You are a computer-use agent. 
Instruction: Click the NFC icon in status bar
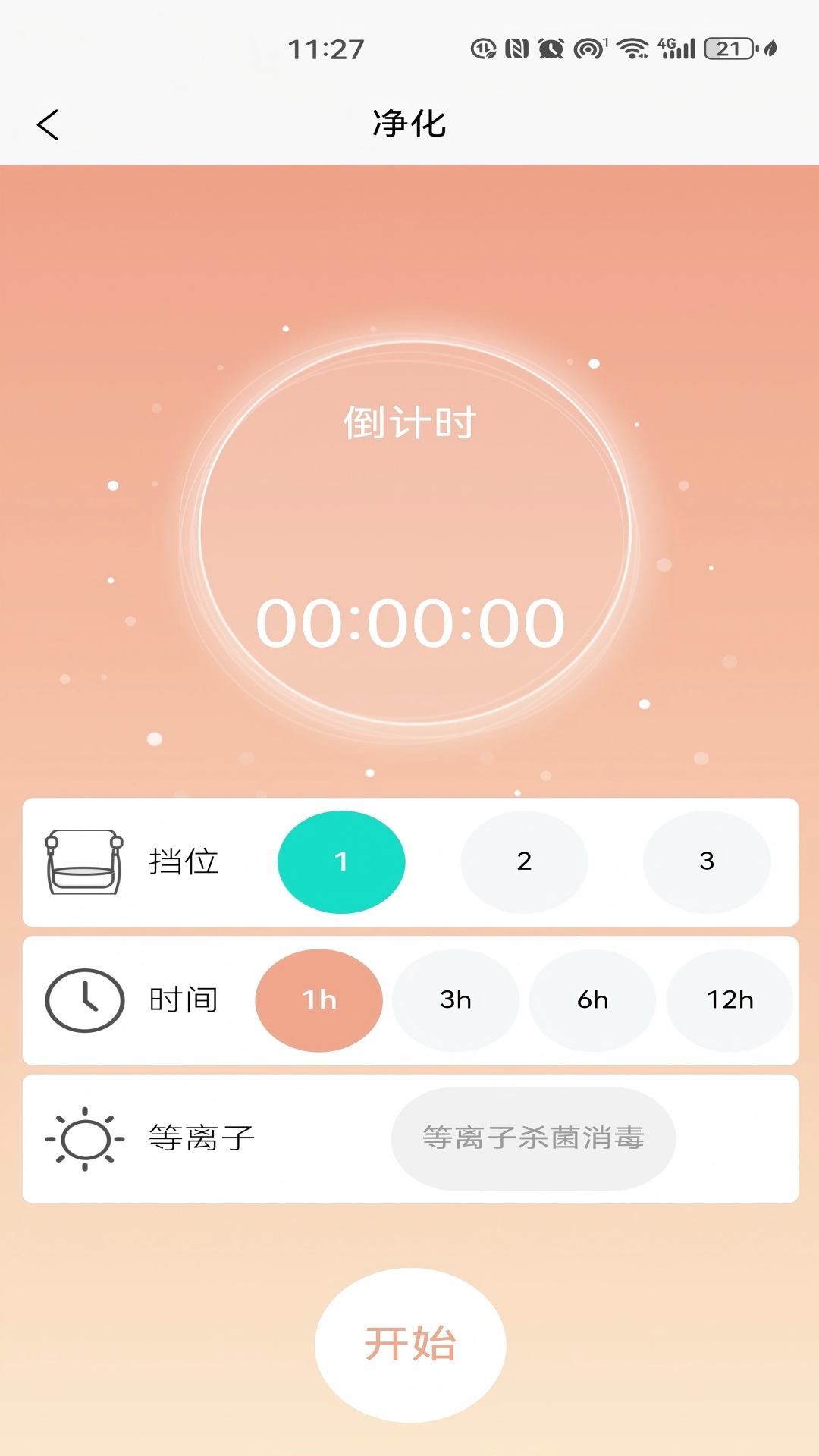click(x=515, y=48)
